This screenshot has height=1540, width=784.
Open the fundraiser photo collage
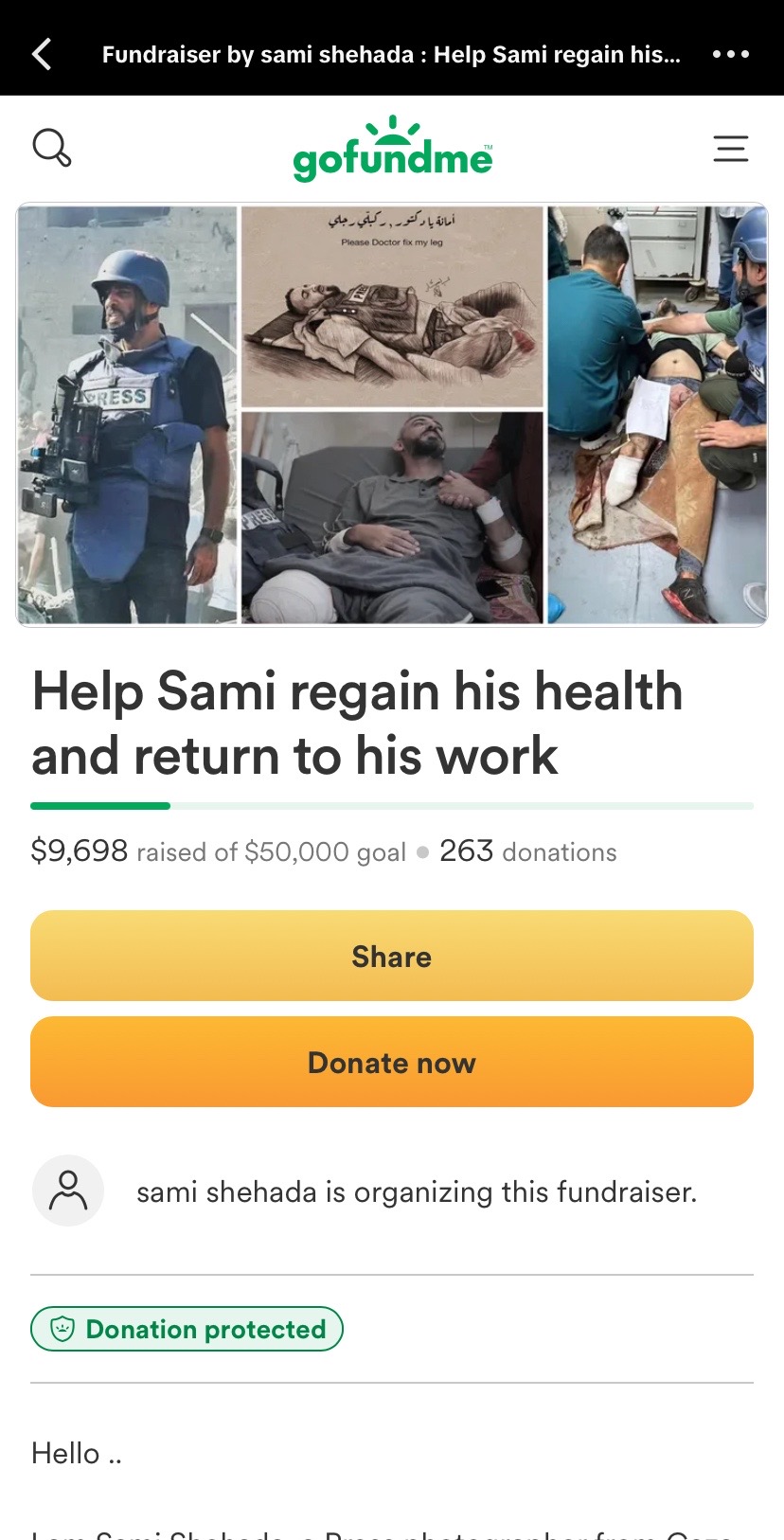(392, 415)
